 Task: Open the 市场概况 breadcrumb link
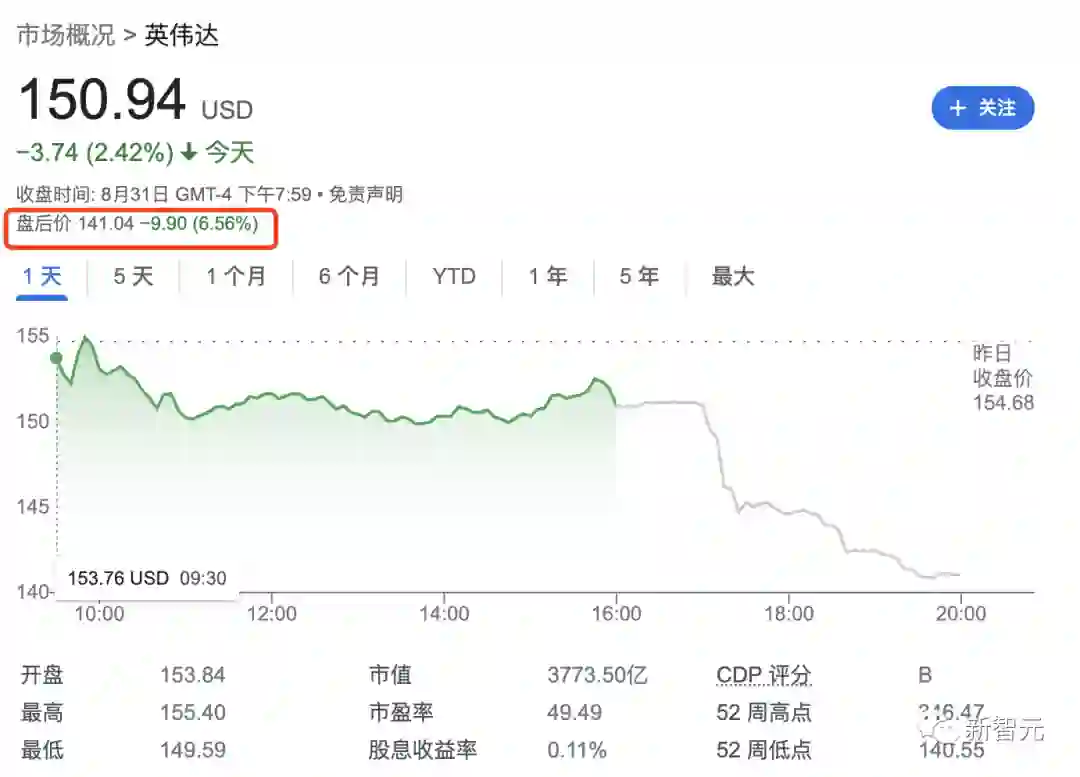(65, 35)
